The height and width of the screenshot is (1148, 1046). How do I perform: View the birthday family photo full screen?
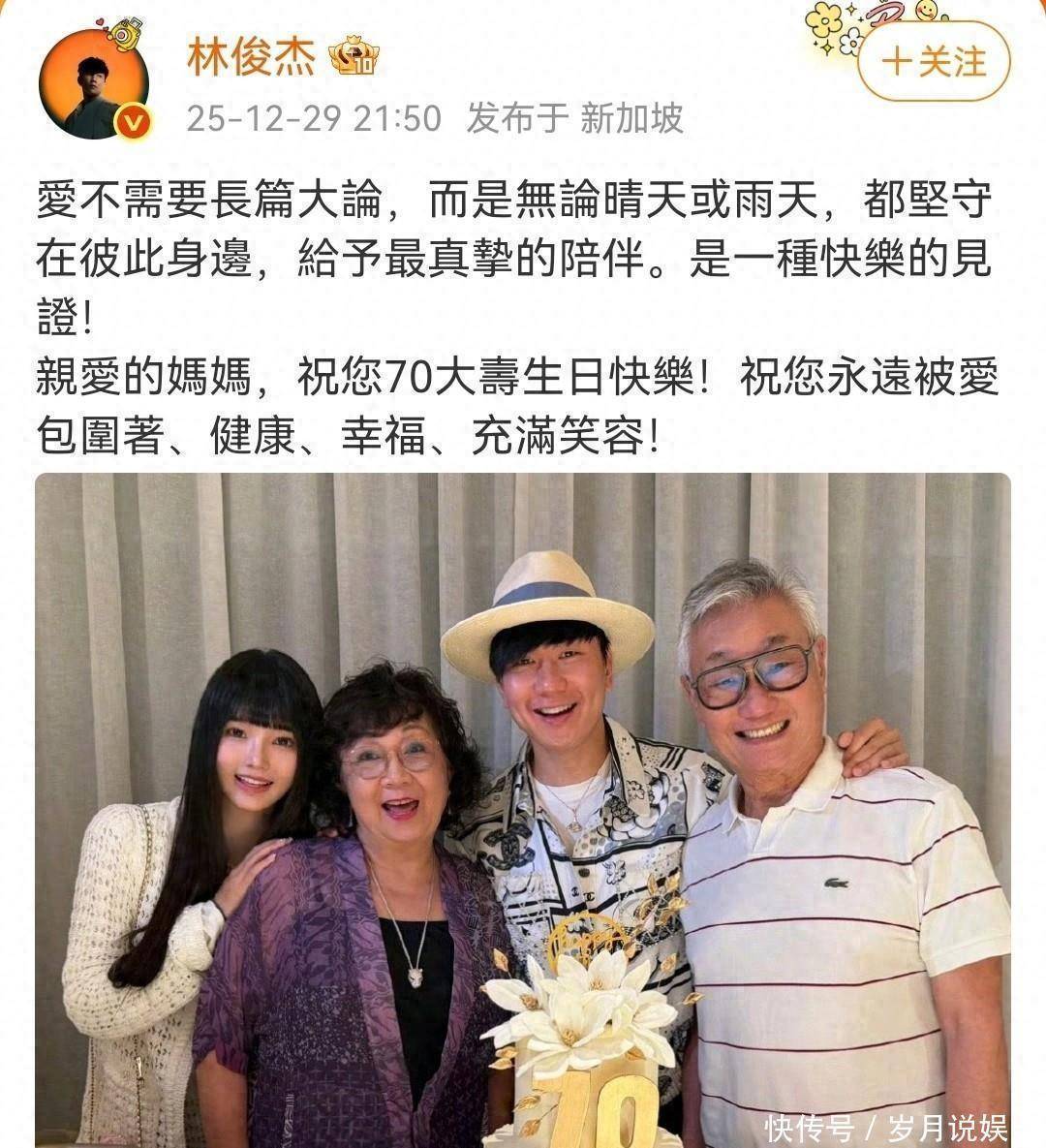[x=523, y=809]
